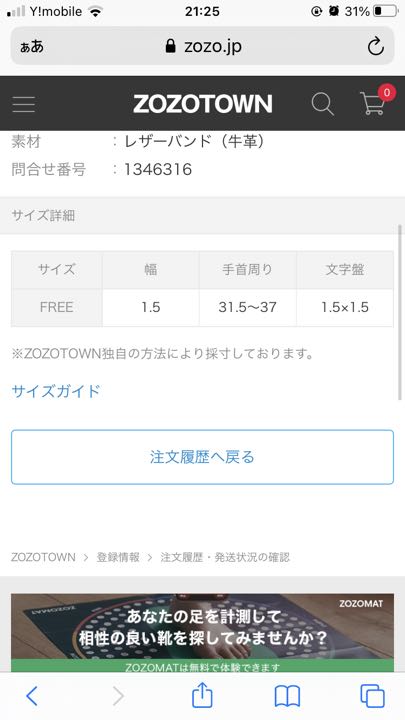Open the ZOZOTOWN hamburger menu

(23, 104)
